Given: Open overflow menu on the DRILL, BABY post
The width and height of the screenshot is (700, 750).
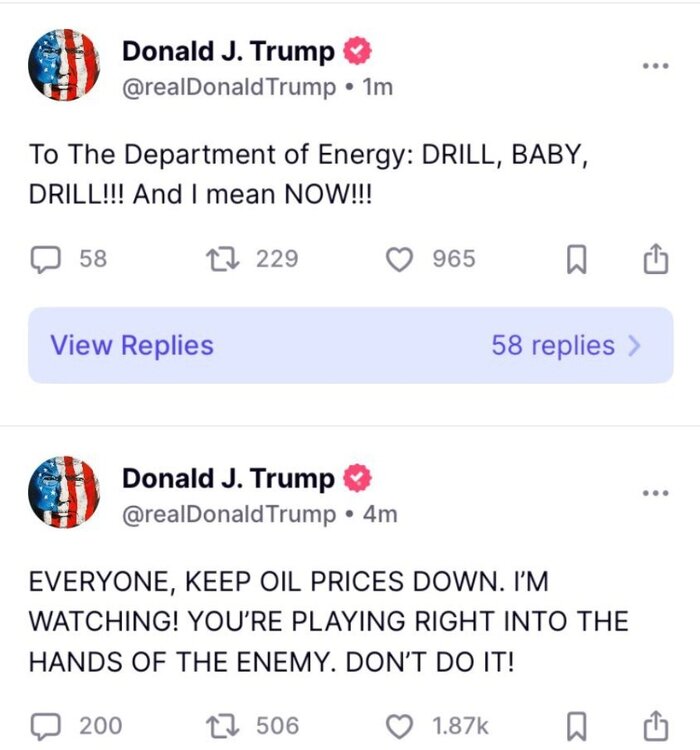Looking at the screenshot, I should 654,66.
